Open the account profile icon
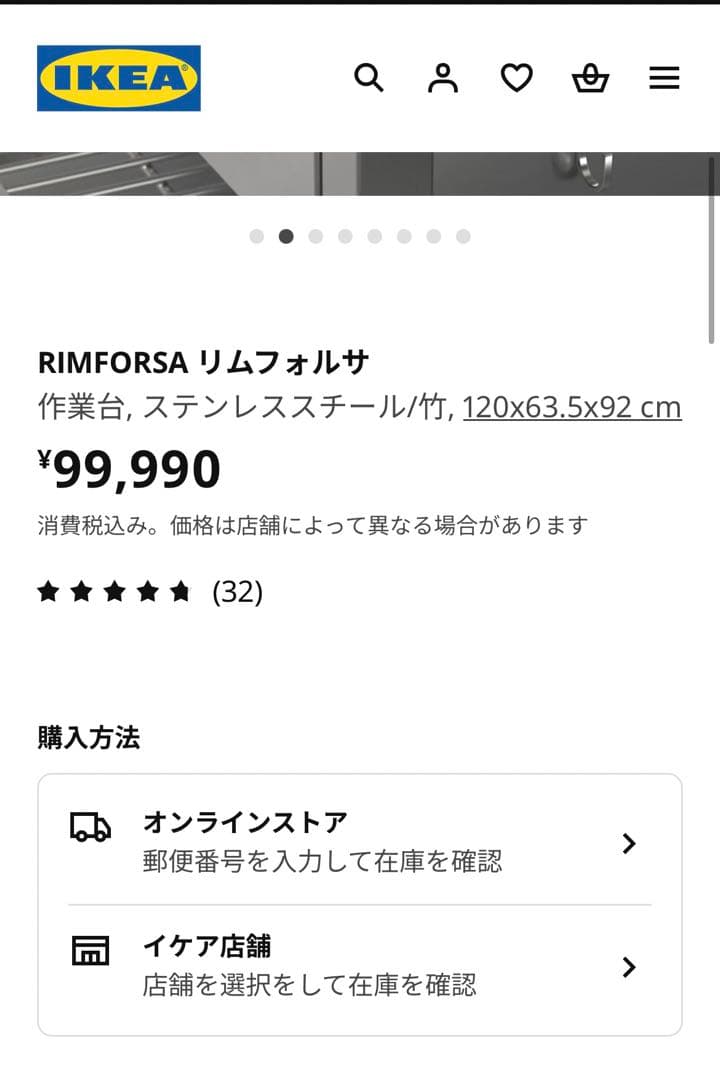The image size is (720, 1080). (443, 76)
